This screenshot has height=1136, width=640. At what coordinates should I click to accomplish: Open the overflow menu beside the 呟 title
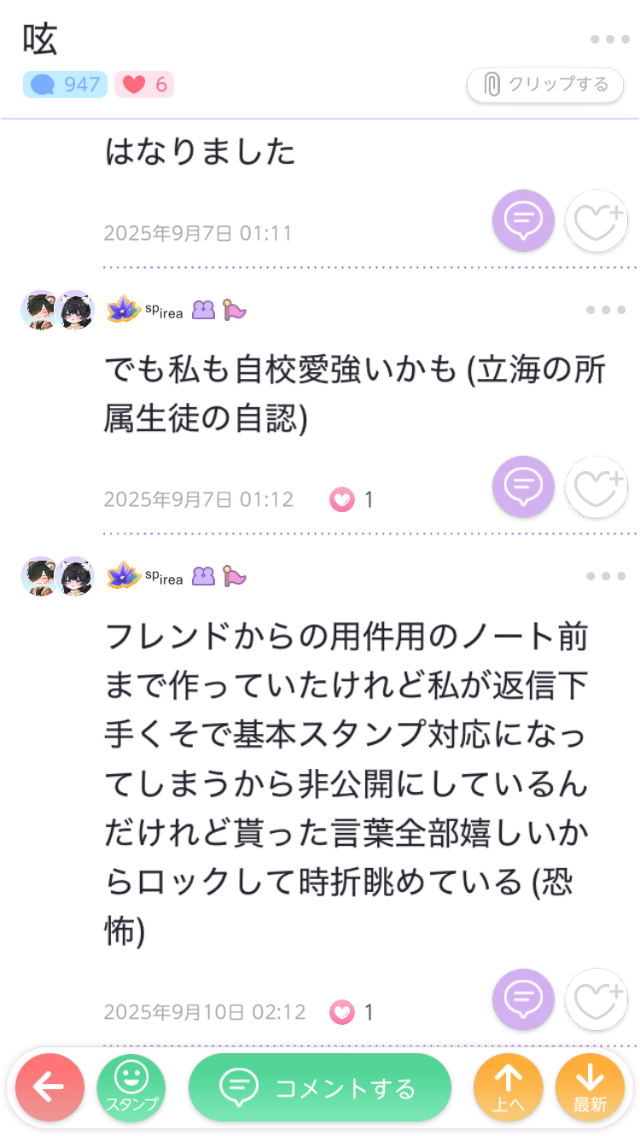click(x=608, y=40)
